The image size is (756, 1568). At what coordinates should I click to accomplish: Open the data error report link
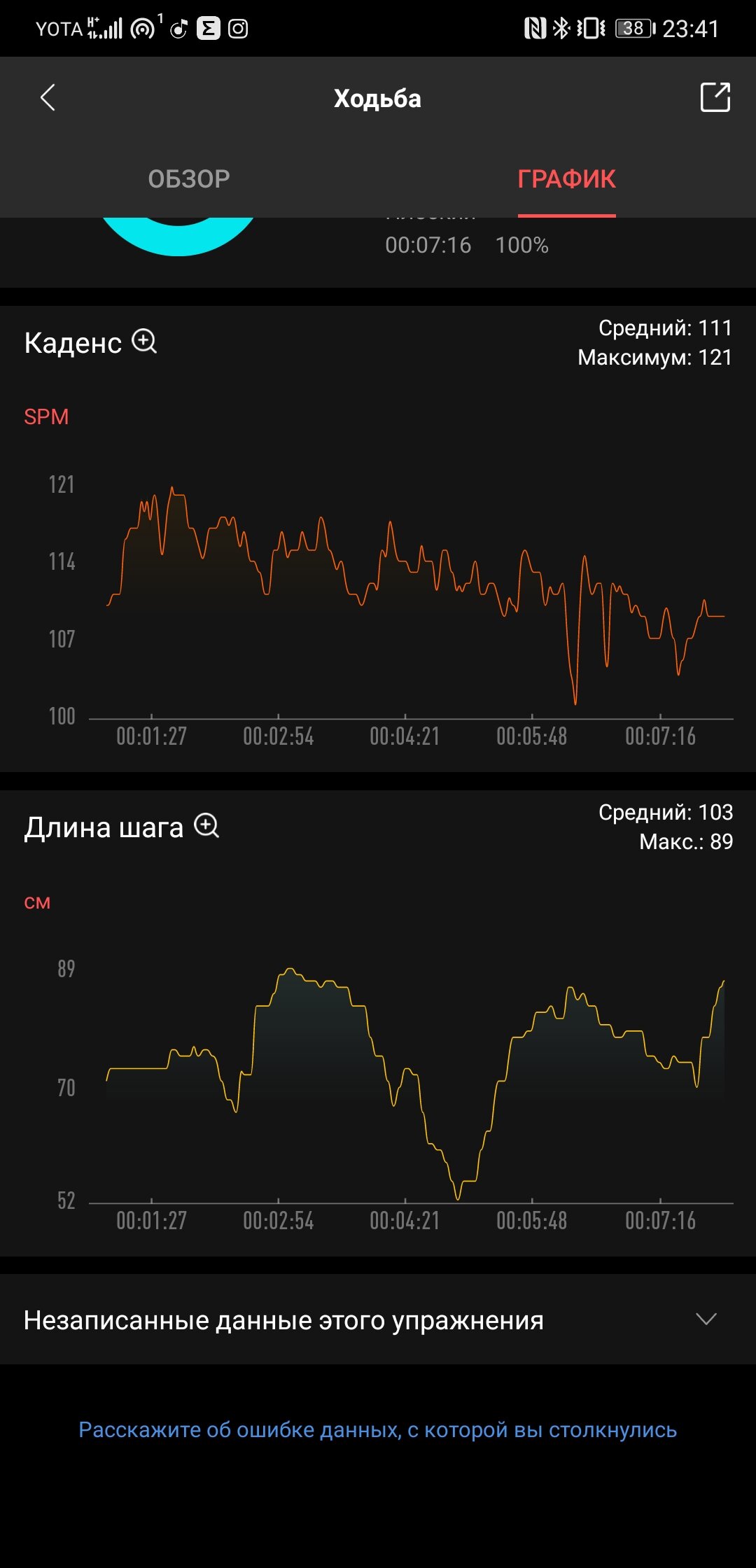click(378, 1429)
